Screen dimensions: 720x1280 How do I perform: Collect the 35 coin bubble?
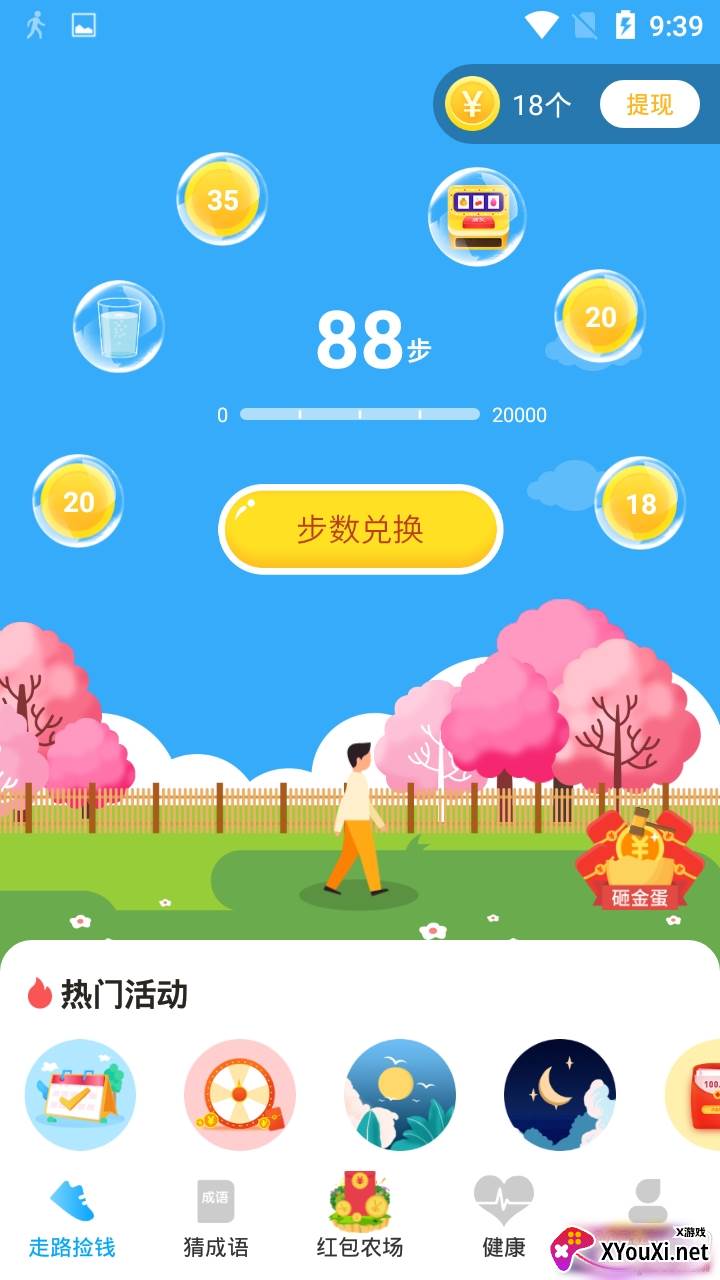[222, 199]
